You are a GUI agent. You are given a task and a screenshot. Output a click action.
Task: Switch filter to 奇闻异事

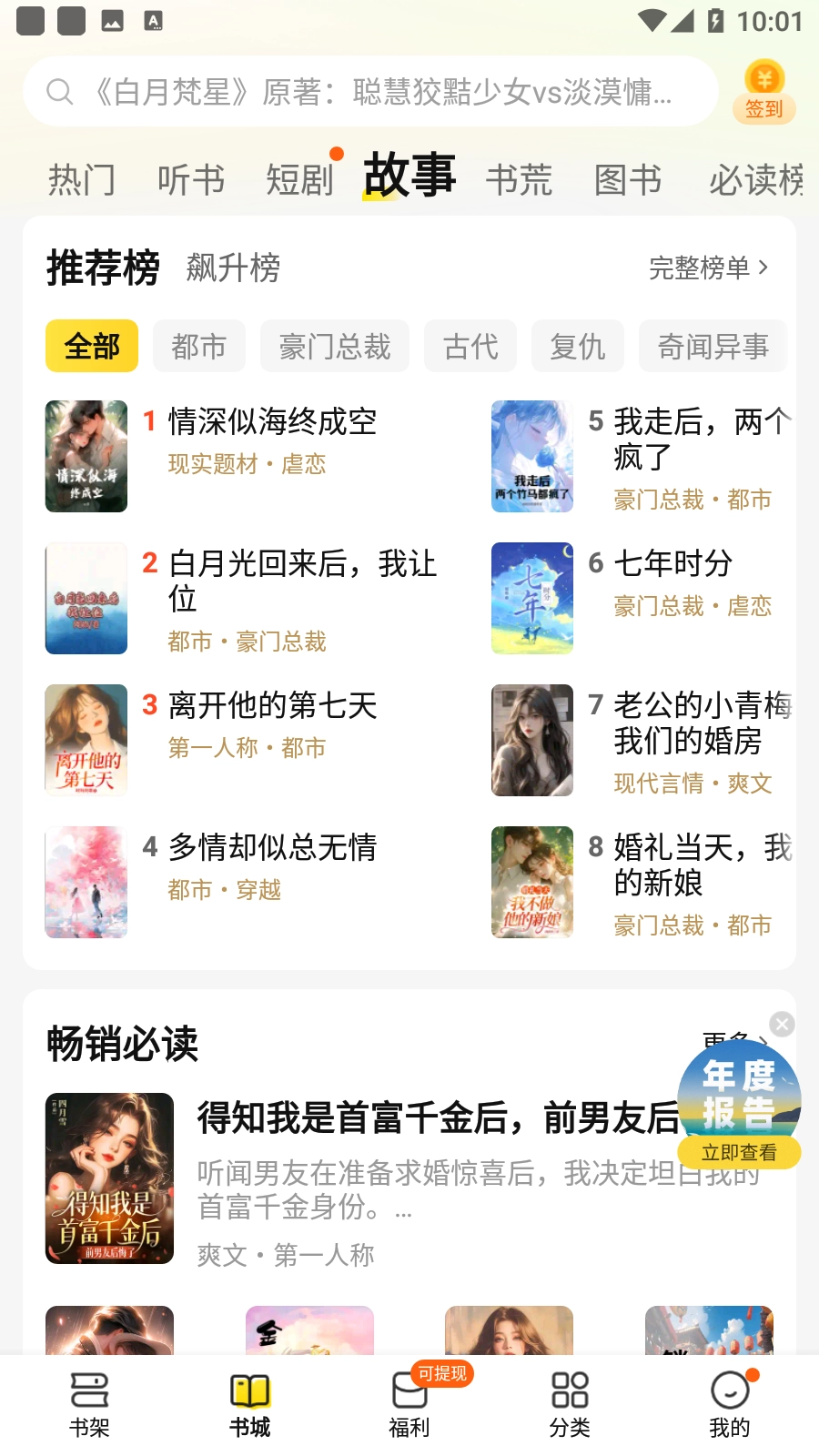(x=713, y=346)
